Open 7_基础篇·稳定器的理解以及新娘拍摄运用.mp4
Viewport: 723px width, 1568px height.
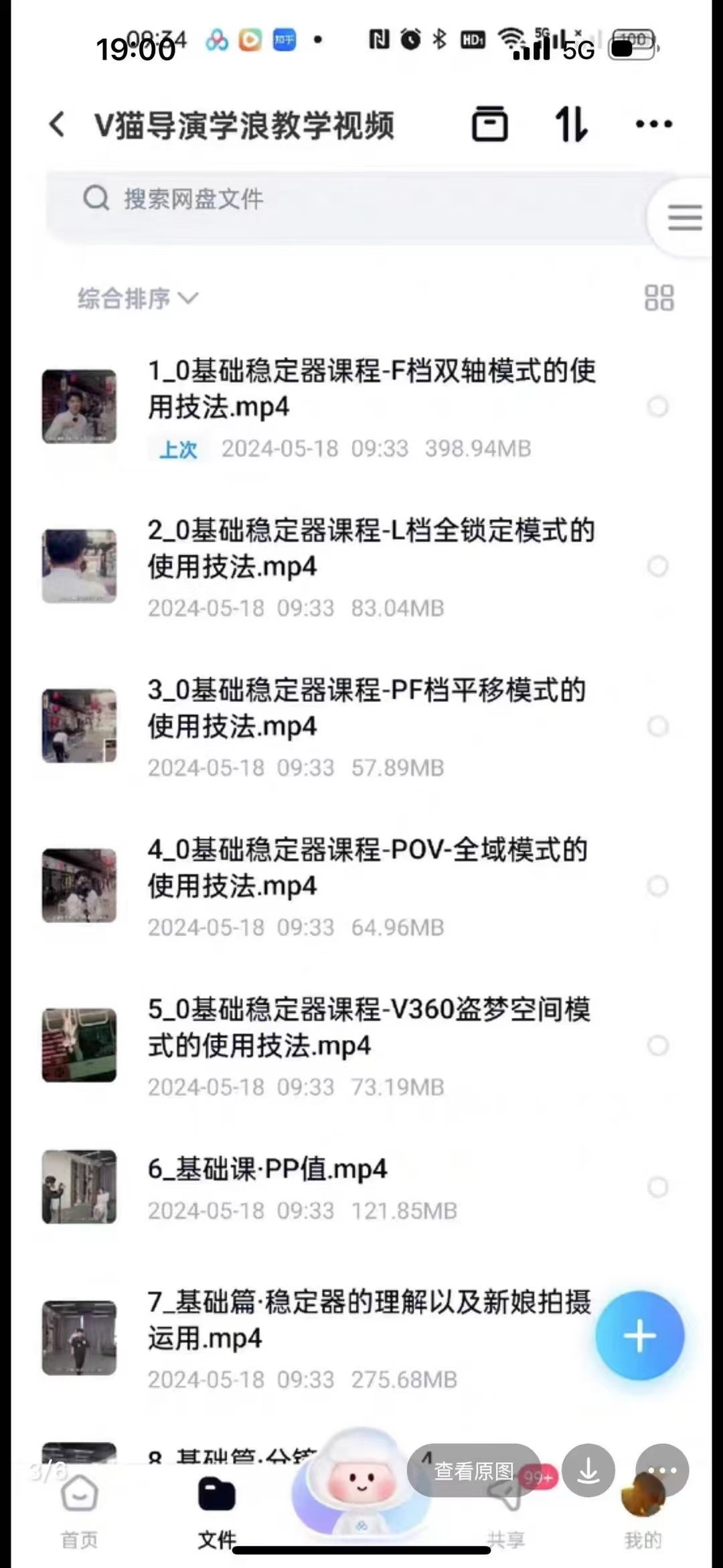[x=368, y=1320]
